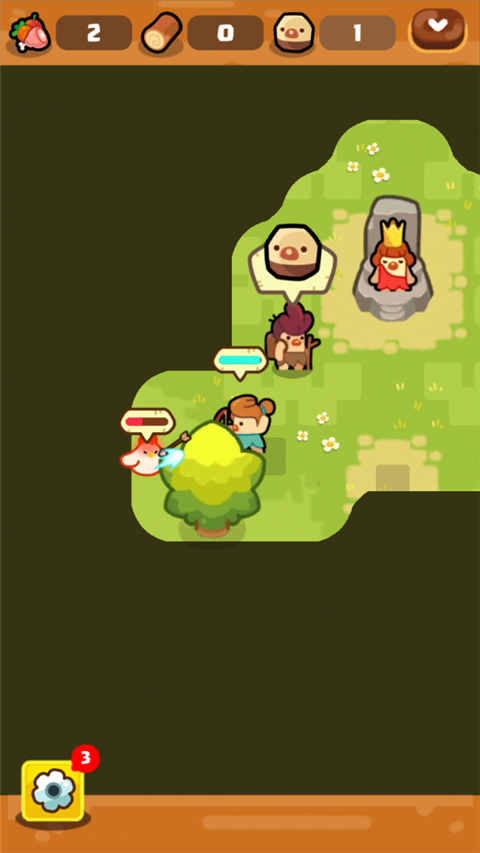Expand the resource bar dropdown arrow
The height and width of the screenshot is (853, 480).
point(438,30)
